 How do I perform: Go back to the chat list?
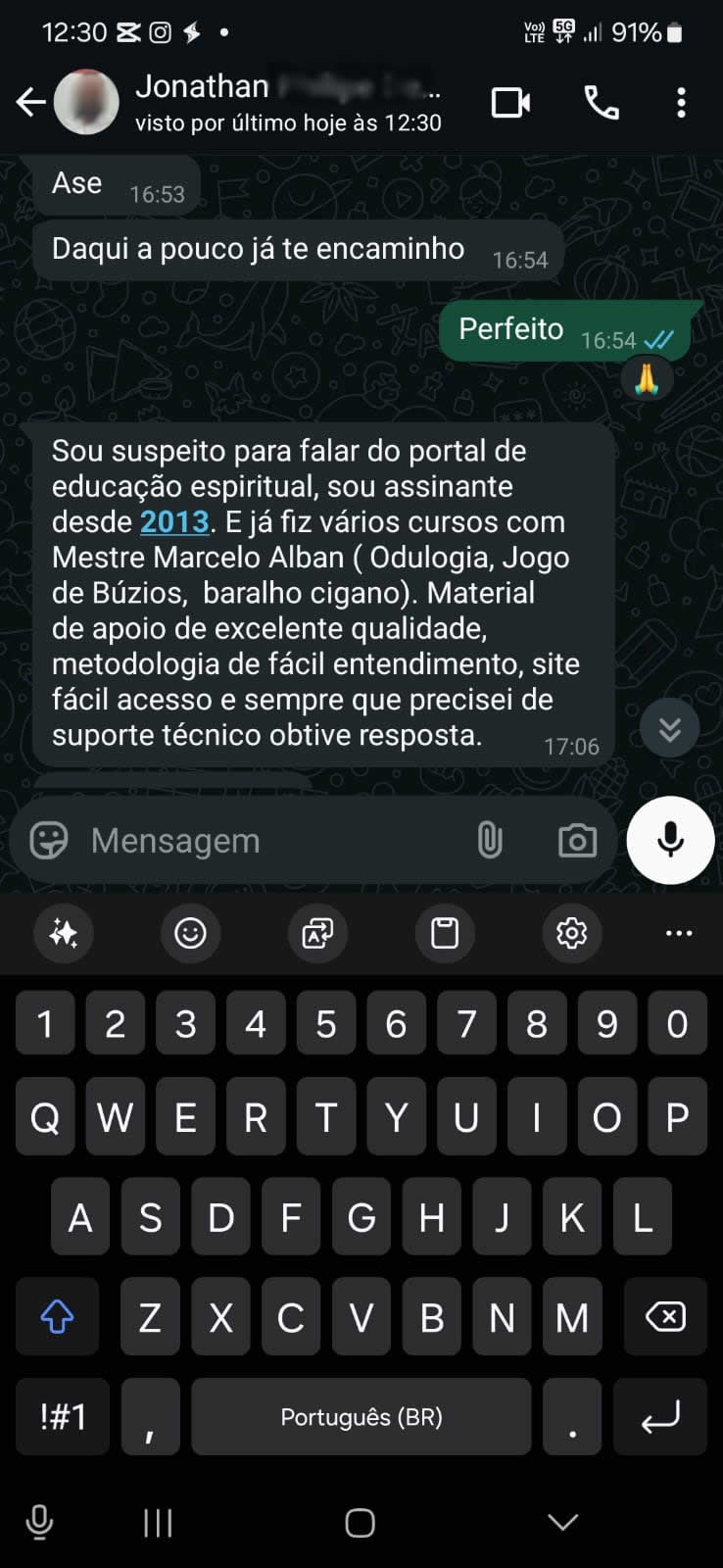(x=30, y=102)
